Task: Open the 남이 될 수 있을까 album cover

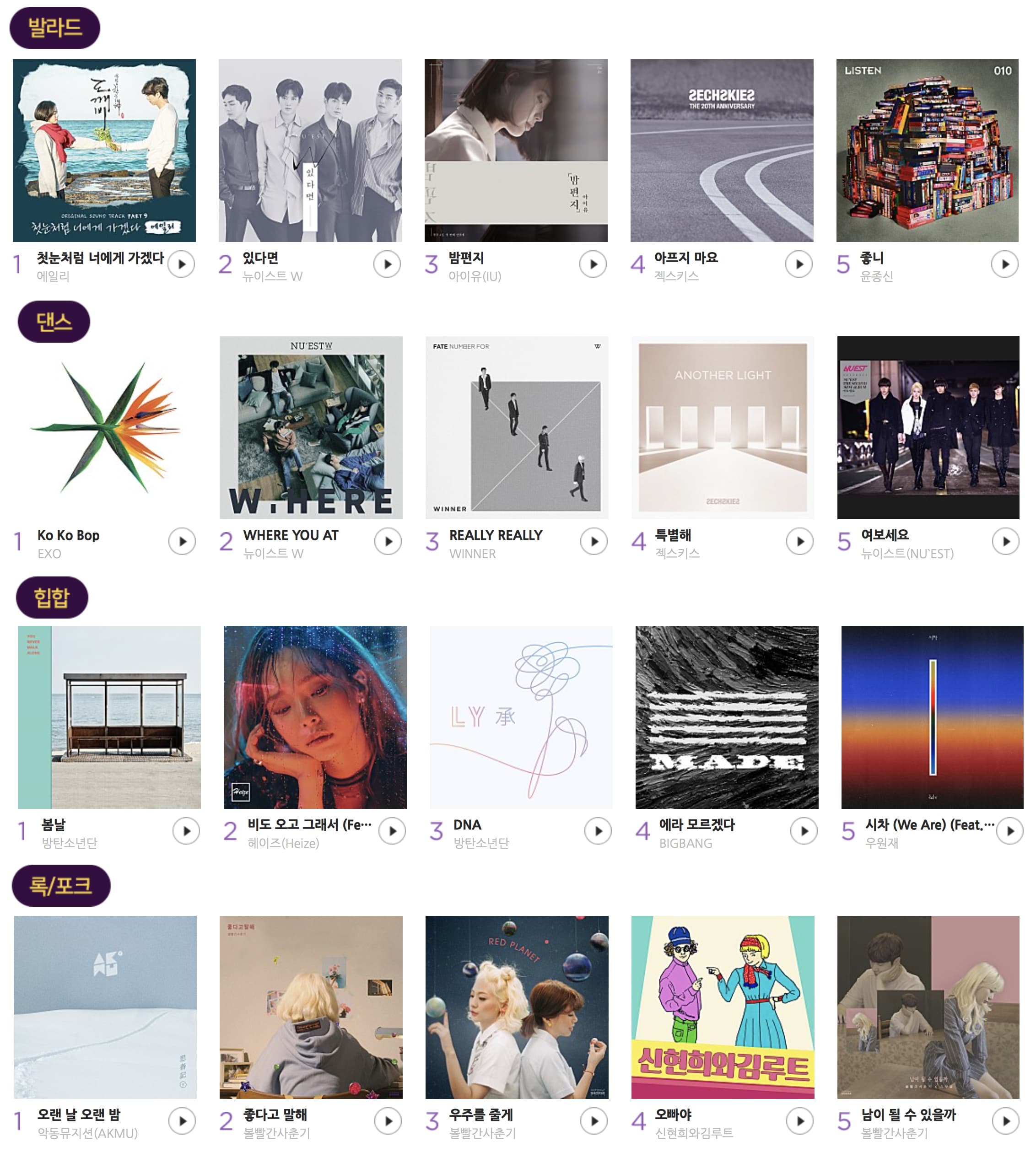Action: click(x=928, y=1007)
